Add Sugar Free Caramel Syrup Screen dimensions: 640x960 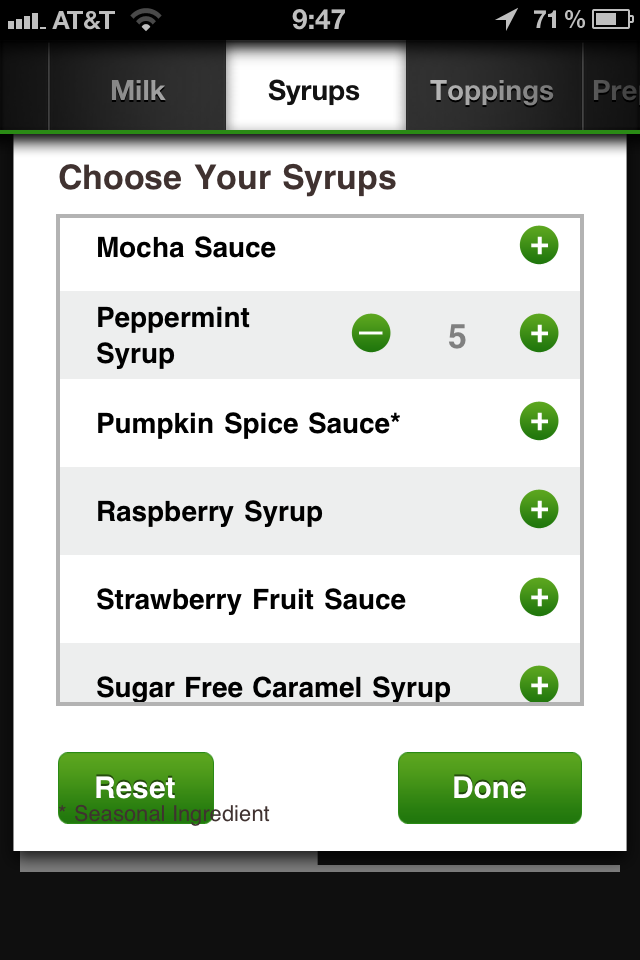[x=539, y=685]
